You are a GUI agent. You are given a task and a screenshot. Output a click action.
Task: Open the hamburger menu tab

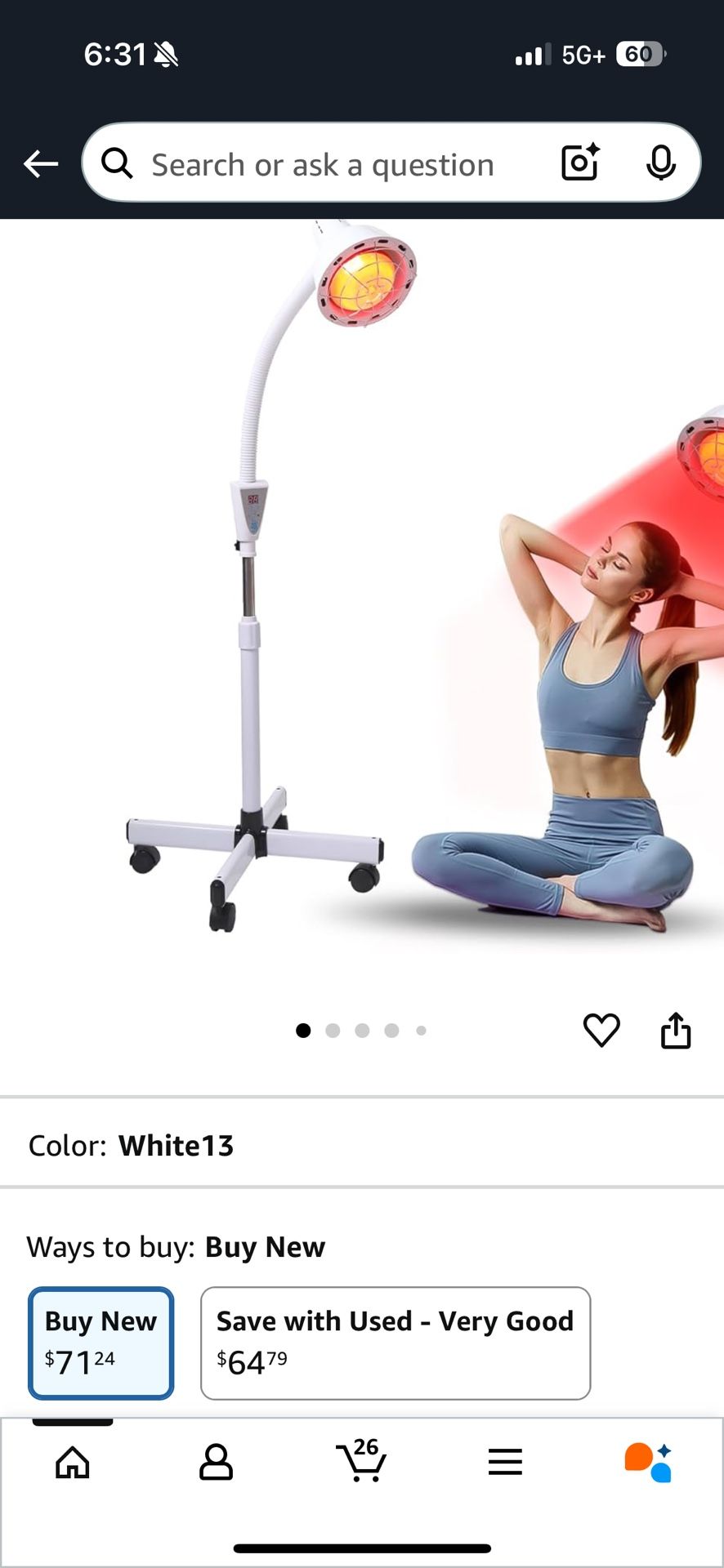click(505, 1462)
